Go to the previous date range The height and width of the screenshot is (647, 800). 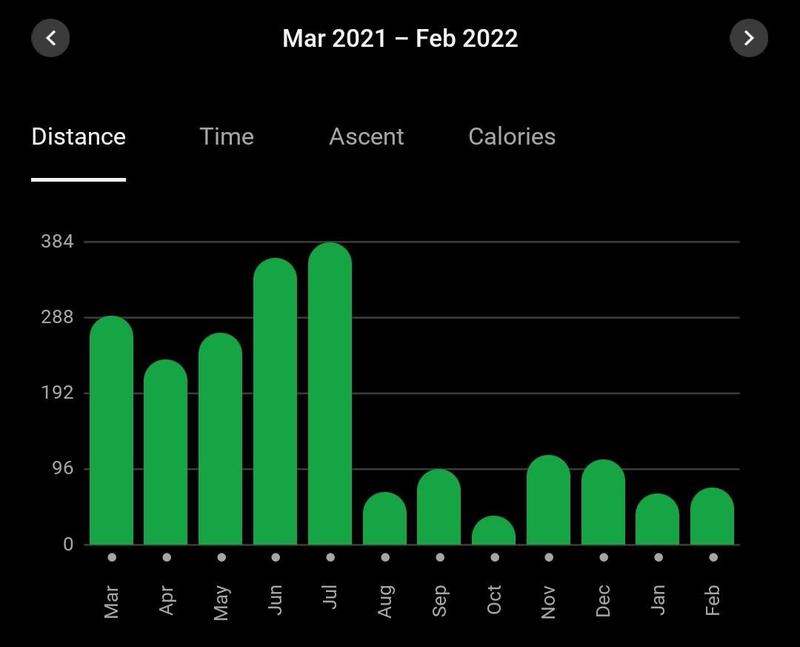[x=51, y=39]
